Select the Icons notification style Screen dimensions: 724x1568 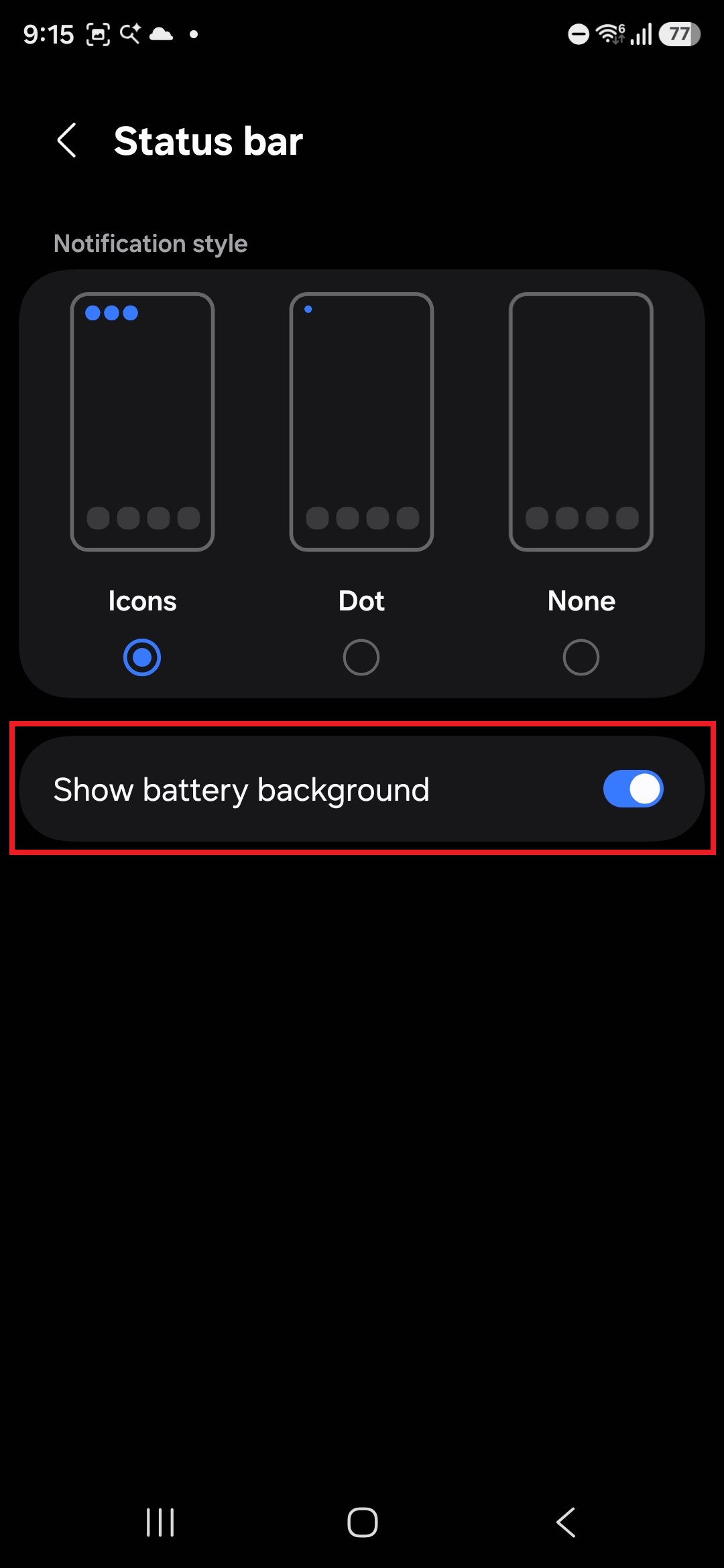[141, 657]
